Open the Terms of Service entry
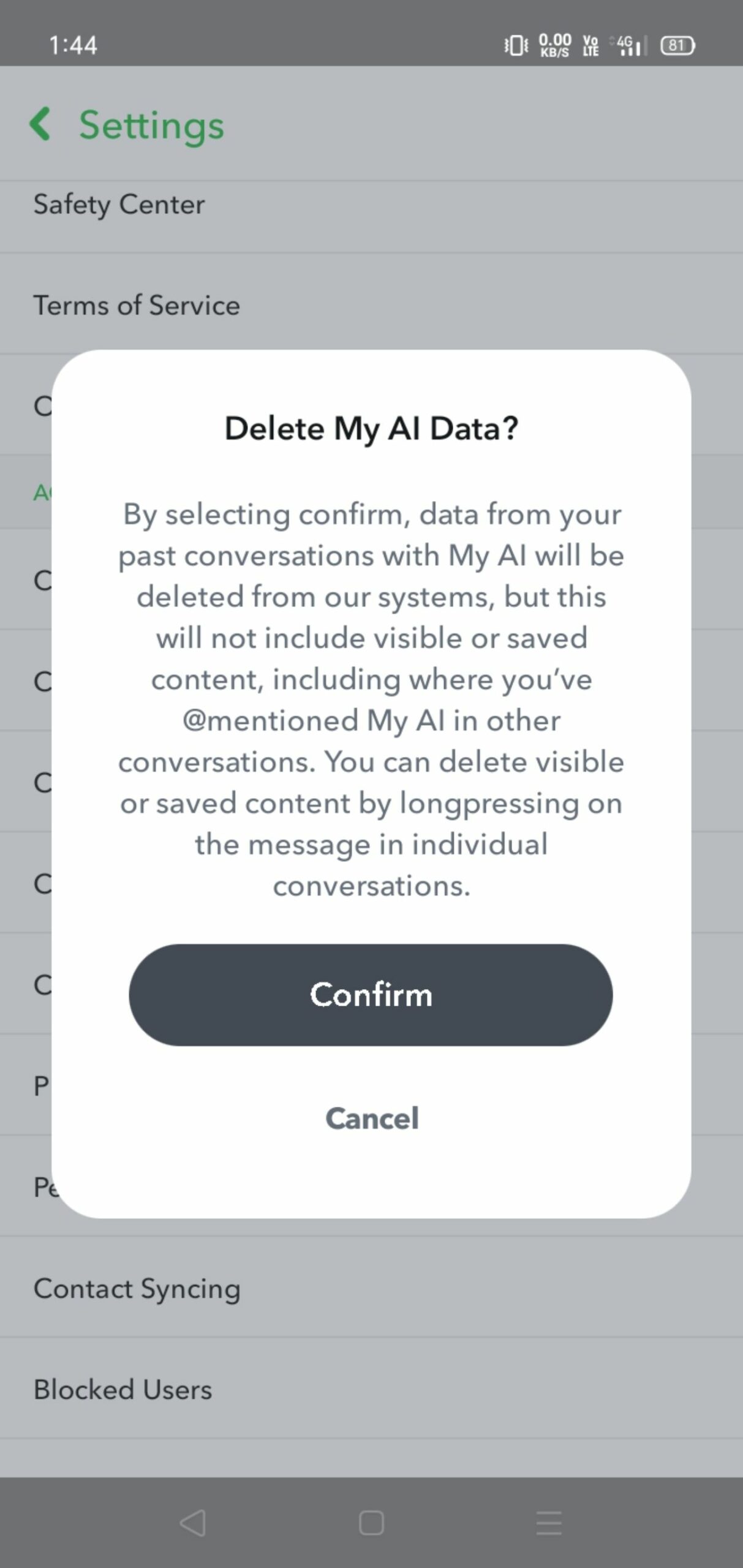 click(137, 305)
